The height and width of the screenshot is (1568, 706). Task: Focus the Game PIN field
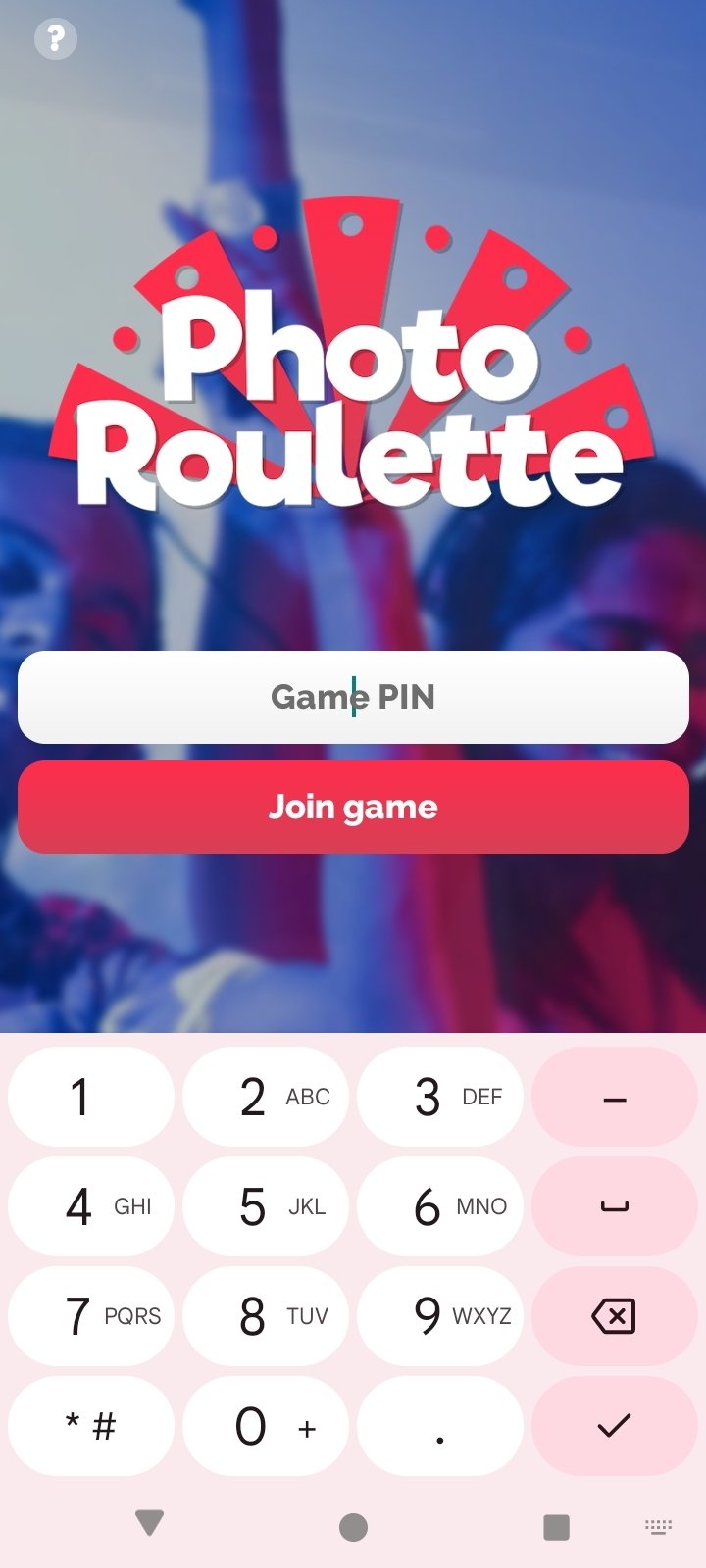353,697
